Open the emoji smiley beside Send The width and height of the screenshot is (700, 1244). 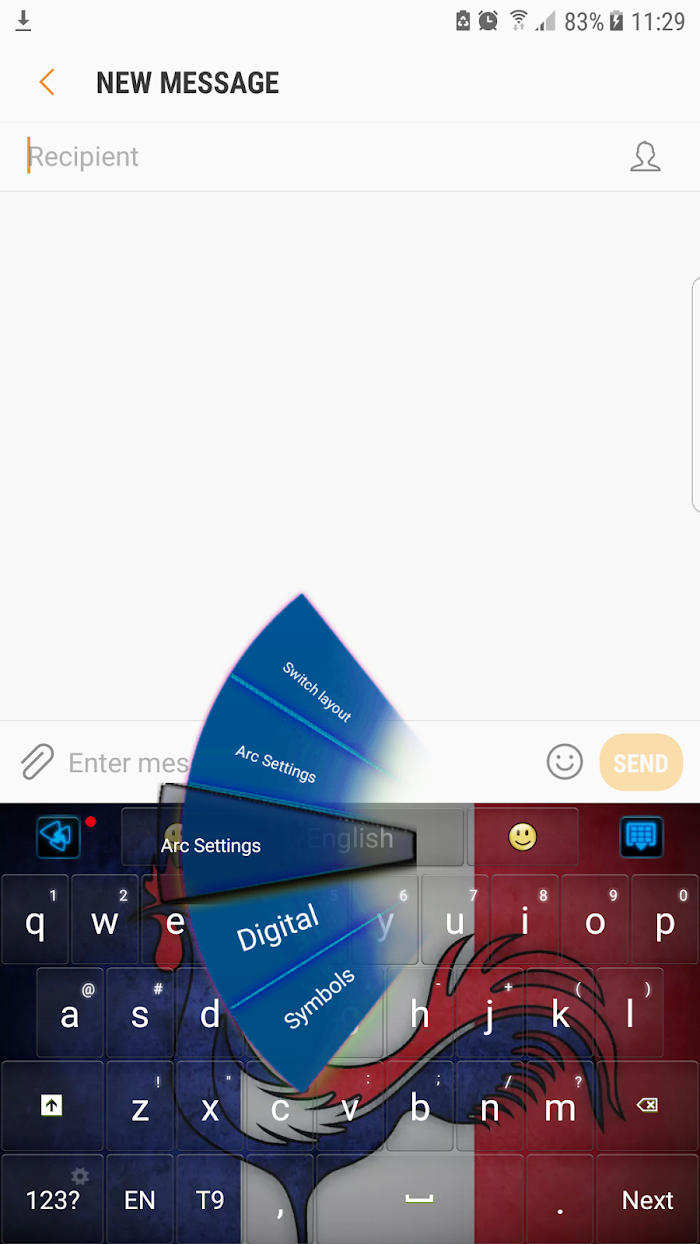point(565,762)
